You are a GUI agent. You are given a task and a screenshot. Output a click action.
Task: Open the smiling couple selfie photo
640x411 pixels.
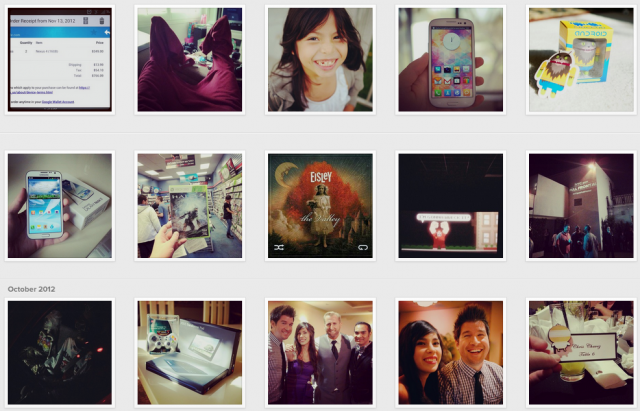(450, 352)
